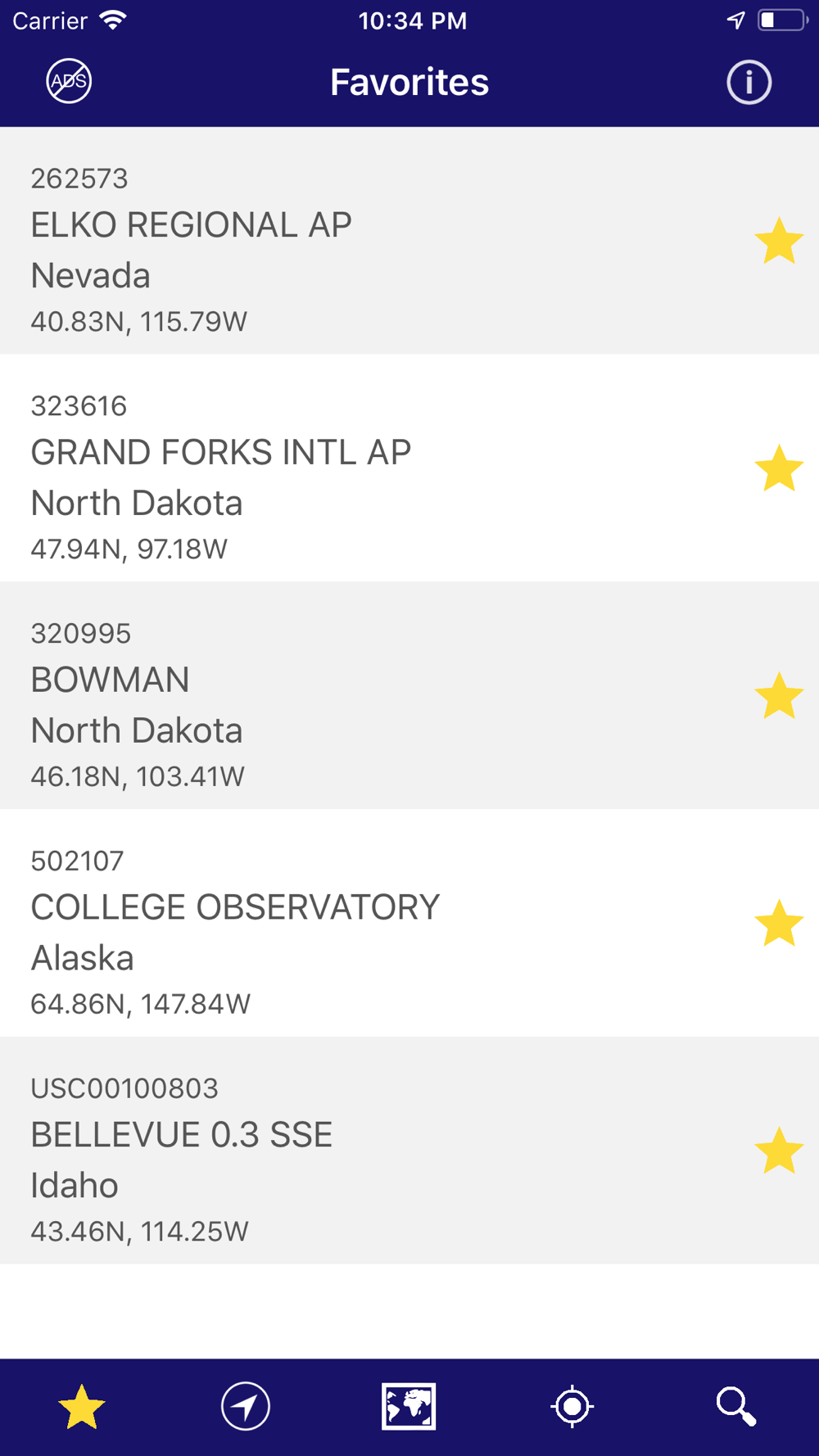Tap the star beside COLLEGE OBSERVATORY
The image size is (819, 1456).
(779, 923)
